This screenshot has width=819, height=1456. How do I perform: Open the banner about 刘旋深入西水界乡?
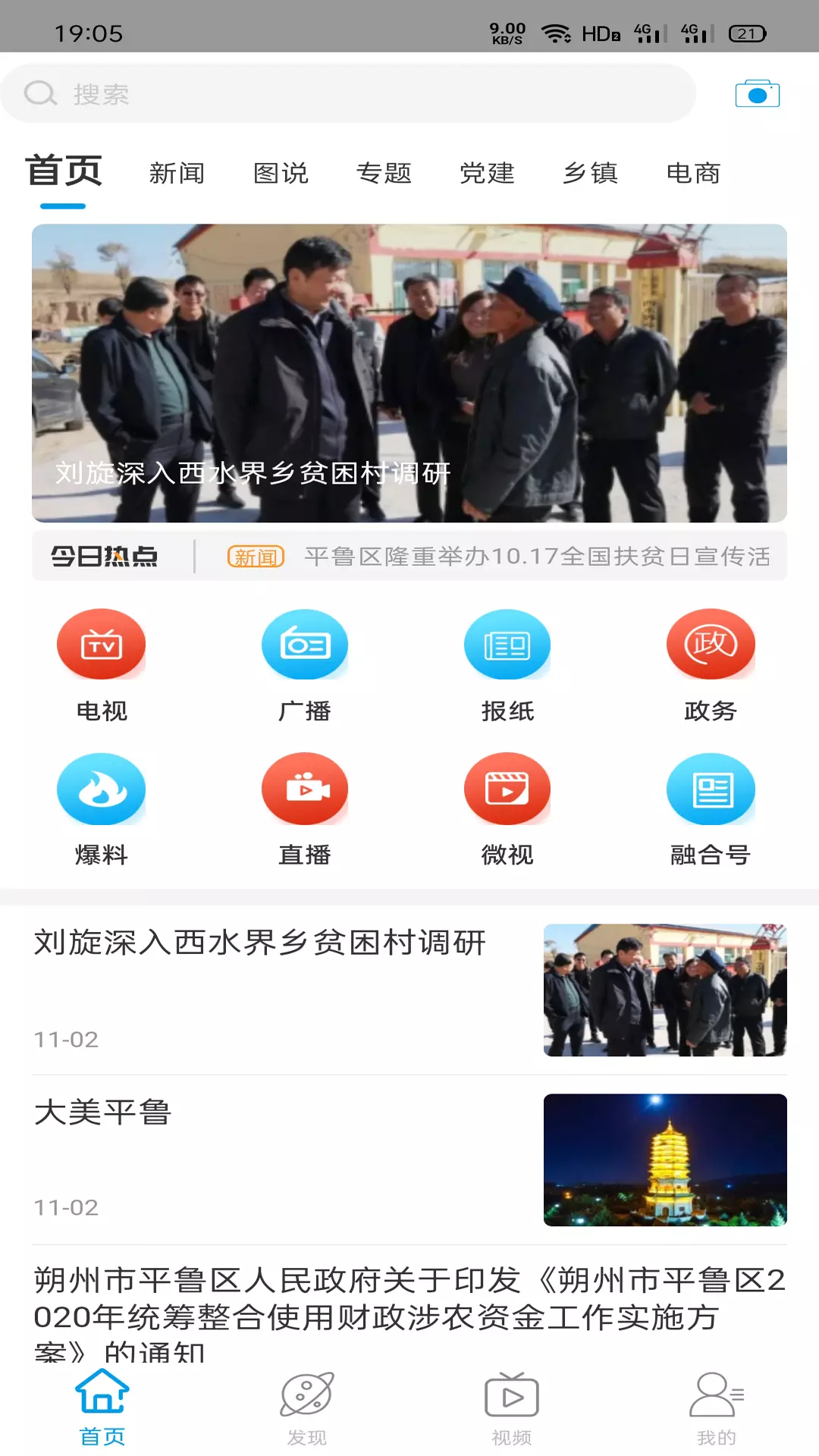click(409, 373)
